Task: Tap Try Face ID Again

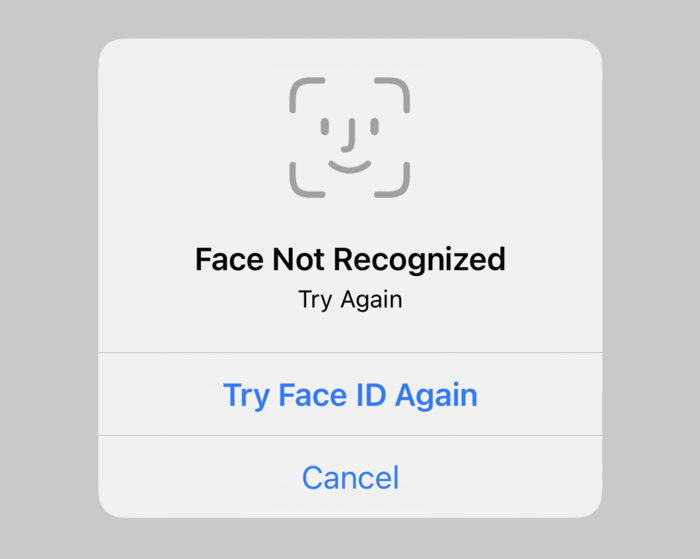Action: [350, 394]
